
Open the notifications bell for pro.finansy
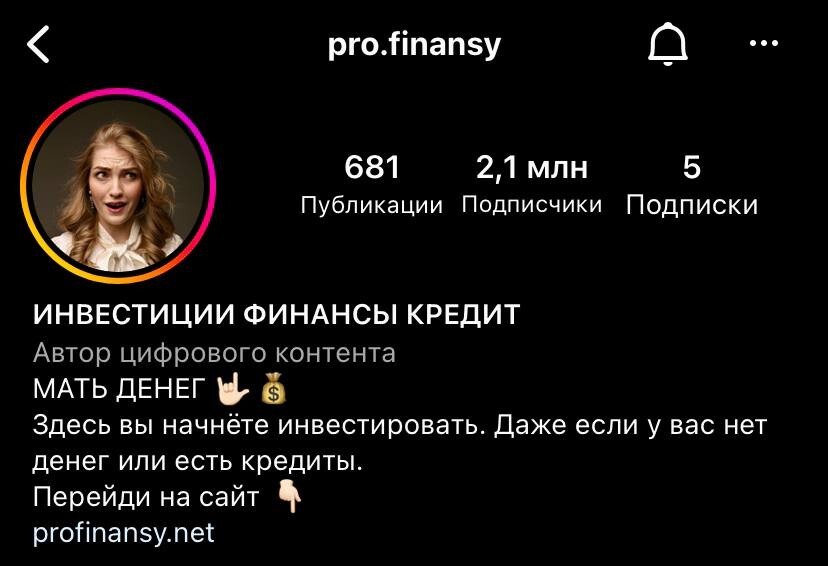point(669,45)
